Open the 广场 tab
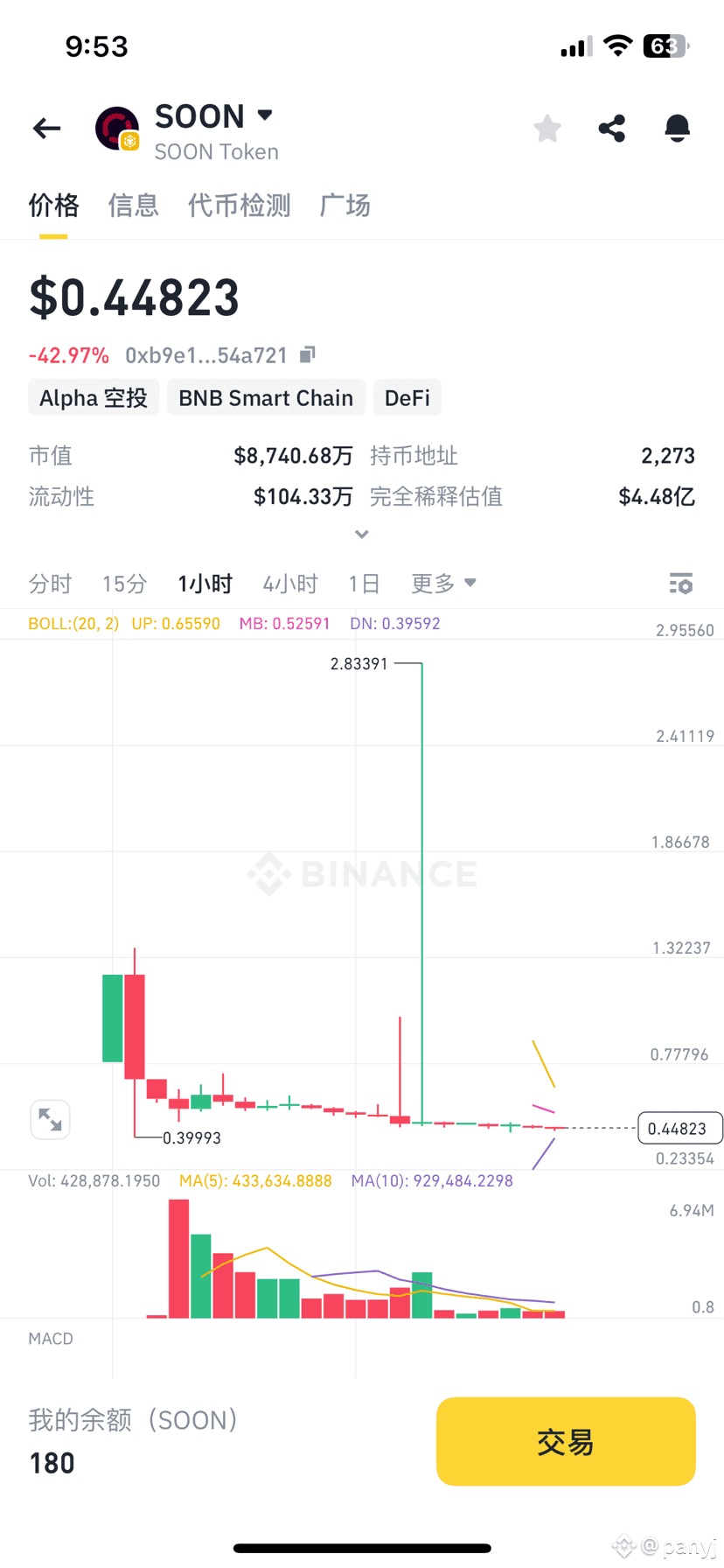 tap(345, 206)
